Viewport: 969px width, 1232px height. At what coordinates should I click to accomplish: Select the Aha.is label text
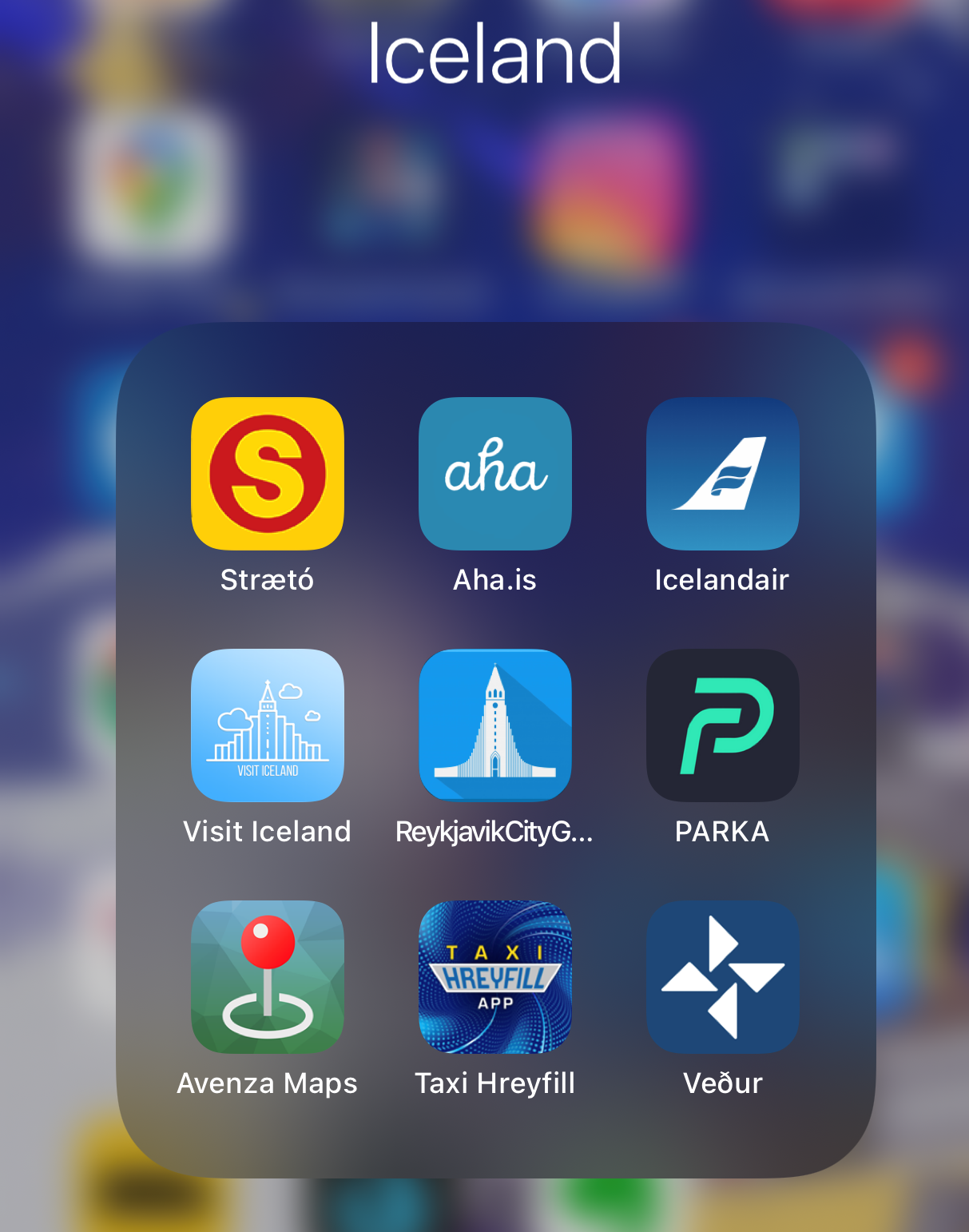tap(494, 581)
